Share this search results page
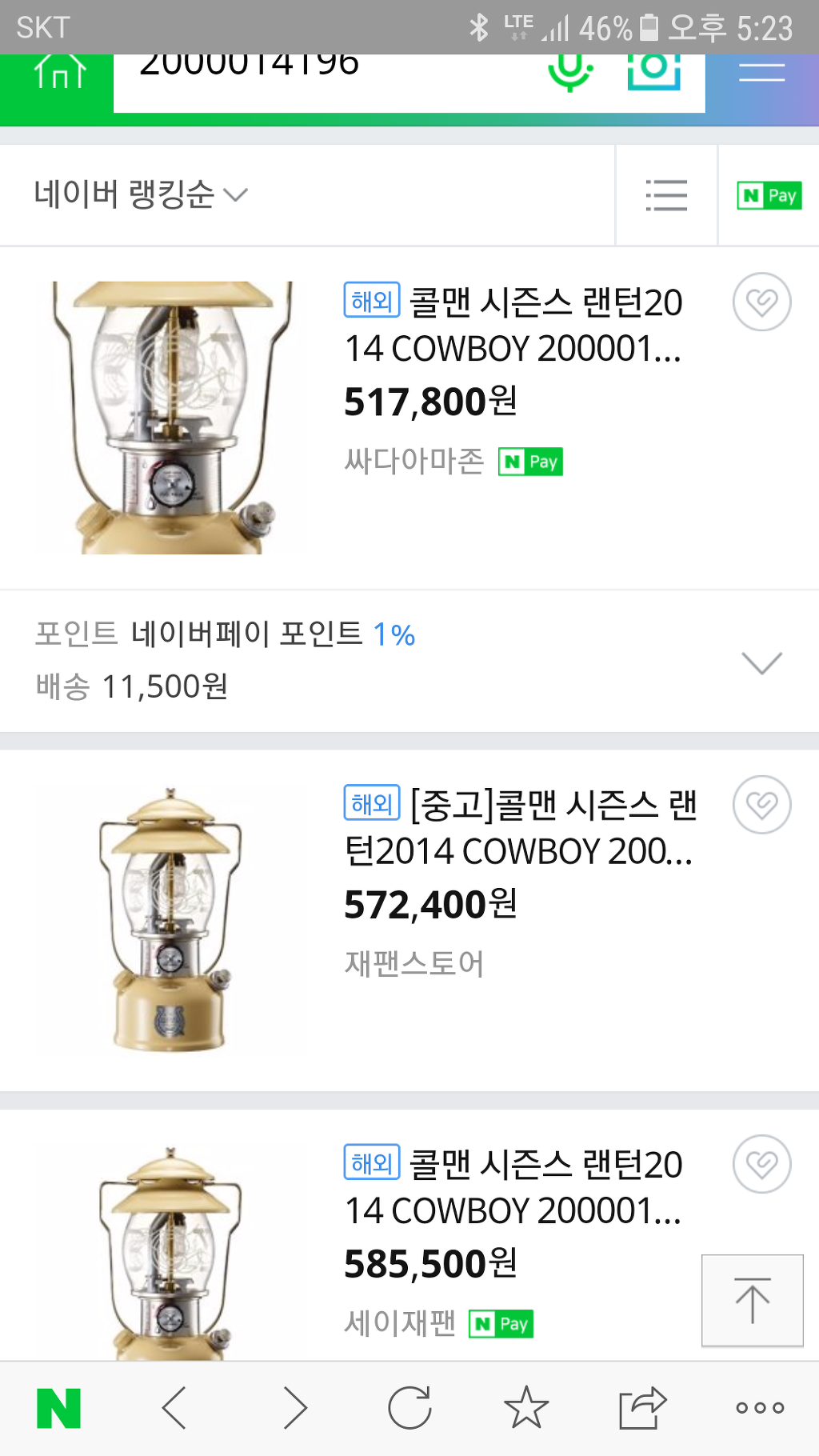 tap(642, 1408)
